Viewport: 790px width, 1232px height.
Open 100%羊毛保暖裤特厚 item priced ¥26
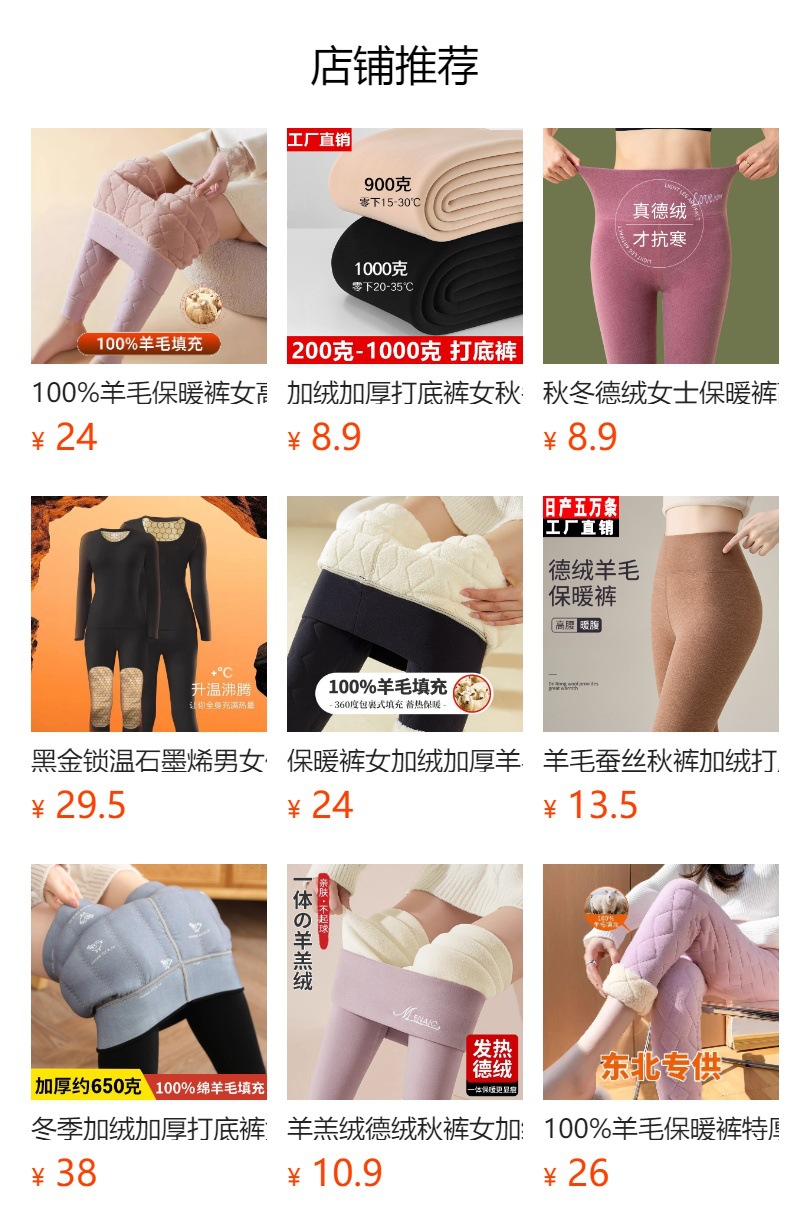(x=661, y=1028)
